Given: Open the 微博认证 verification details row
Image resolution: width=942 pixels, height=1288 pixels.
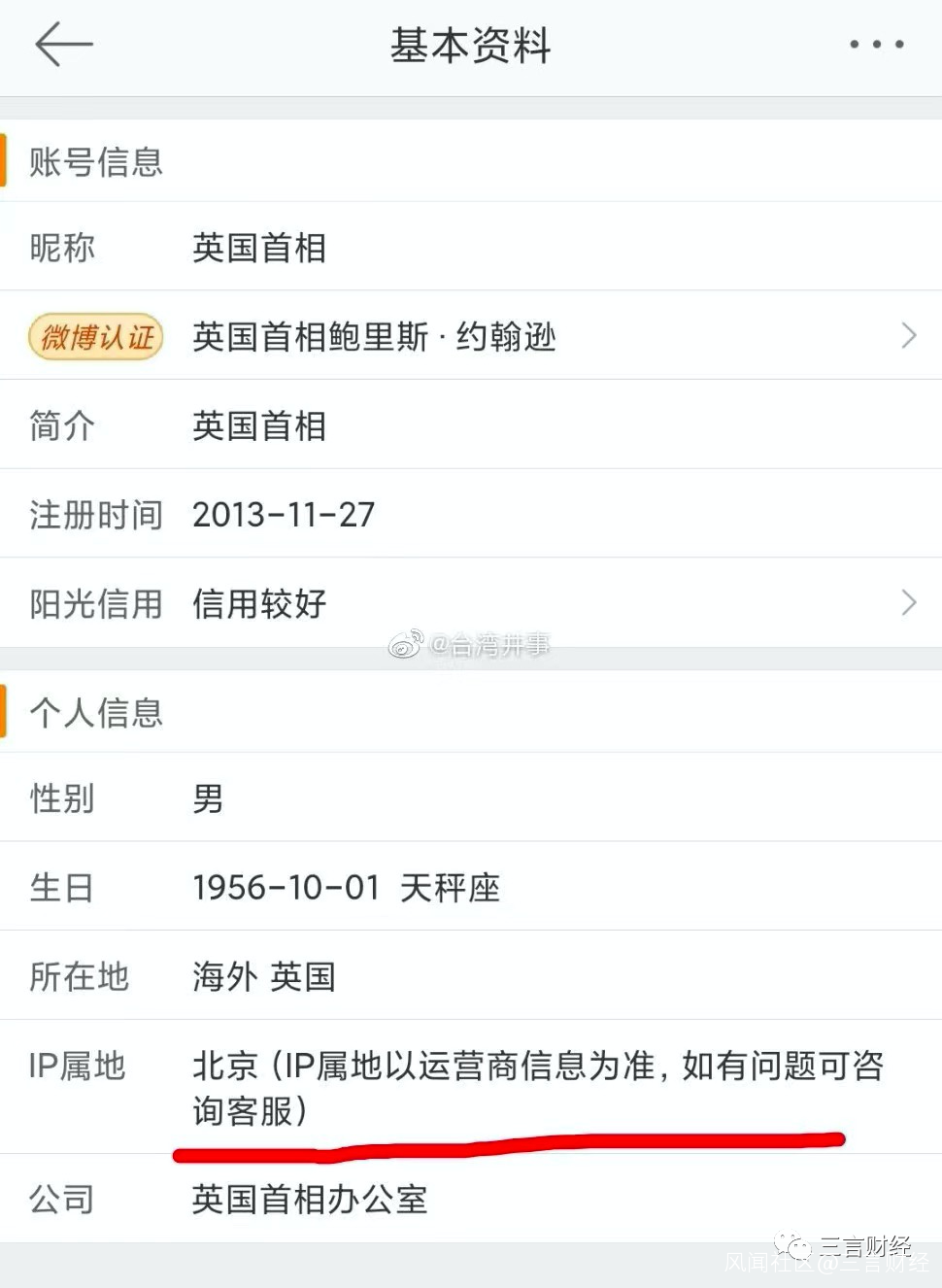Looking at the screenshot, I should tap(471, 336).
